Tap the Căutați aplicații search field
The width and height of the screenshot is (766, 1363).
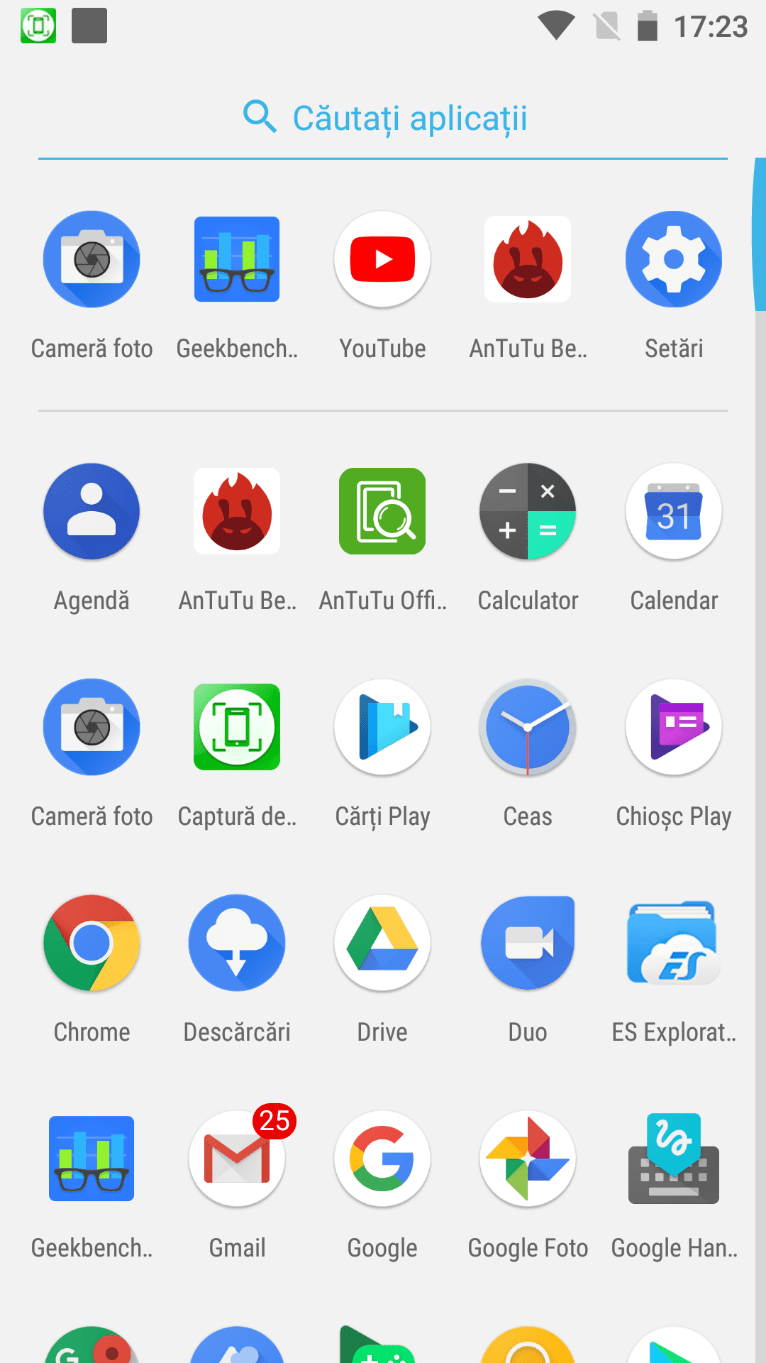pyautogui.click(x=383, y=118)
